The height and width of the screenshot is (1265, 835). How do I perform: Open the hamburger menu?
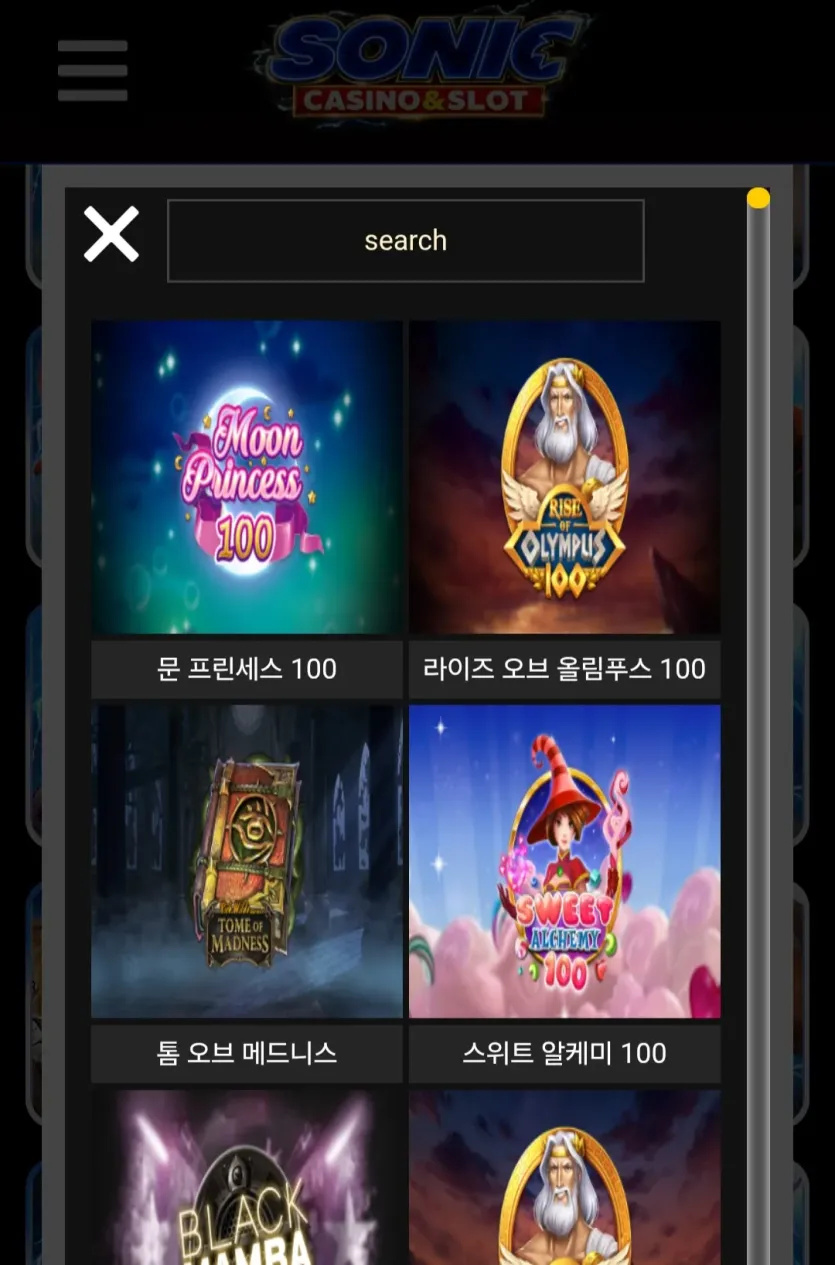click(x=92, y=70)
